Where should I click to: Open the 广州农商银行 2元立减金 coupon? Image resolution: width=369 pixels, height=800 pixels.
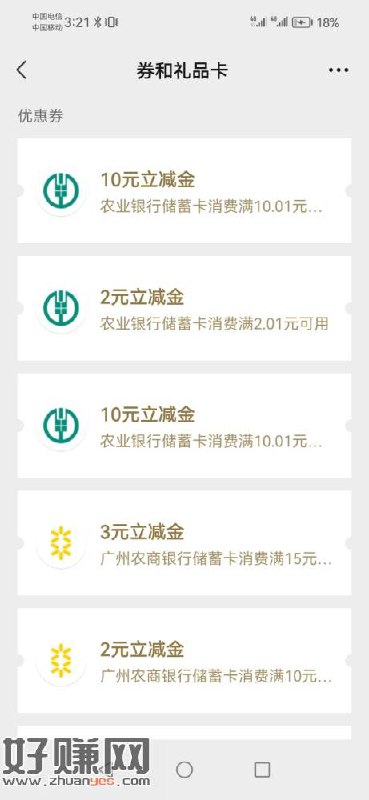[184, 660]
